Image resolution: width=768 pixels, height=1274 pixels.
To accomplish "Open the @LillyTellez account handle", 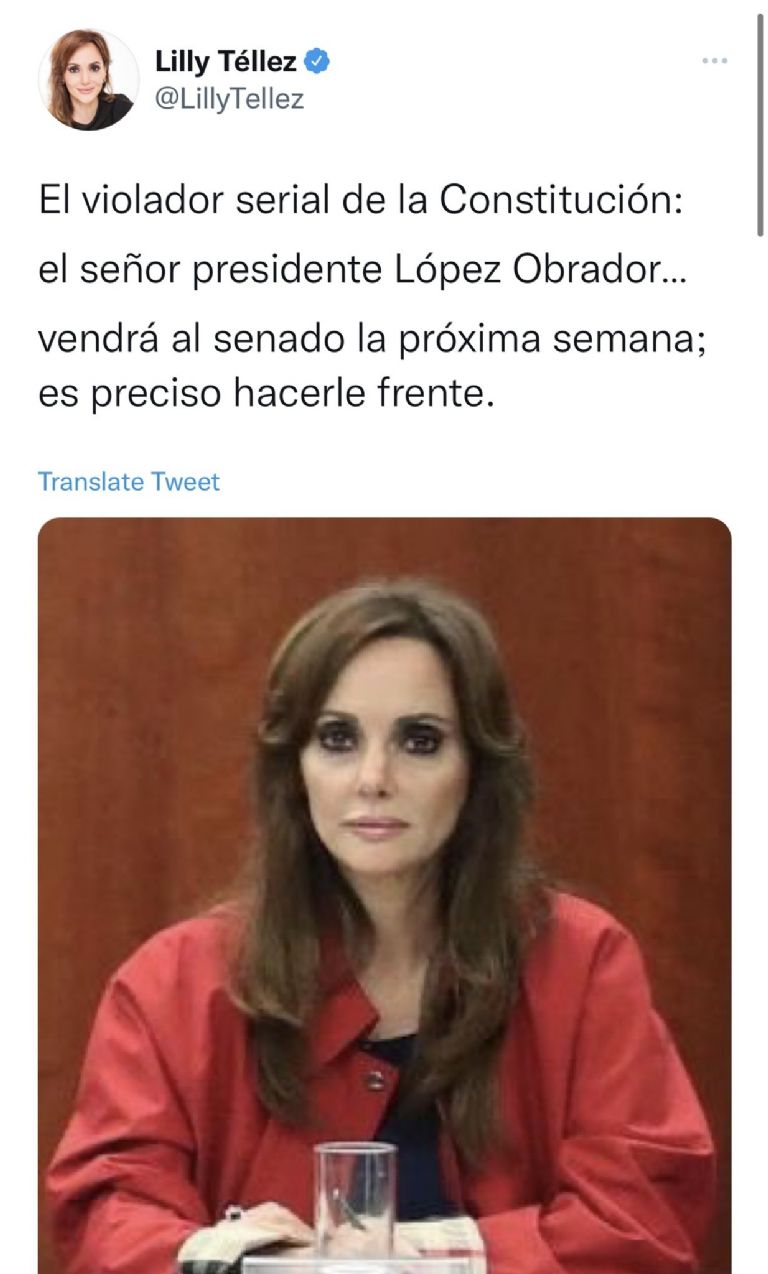I will [229, 99].
